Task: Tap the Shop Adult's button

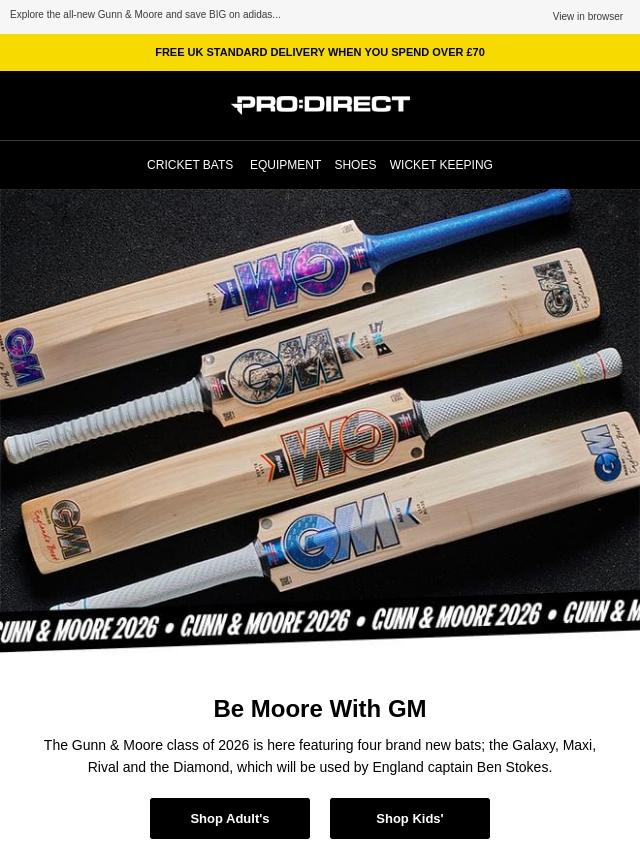Action: (230, 818)
